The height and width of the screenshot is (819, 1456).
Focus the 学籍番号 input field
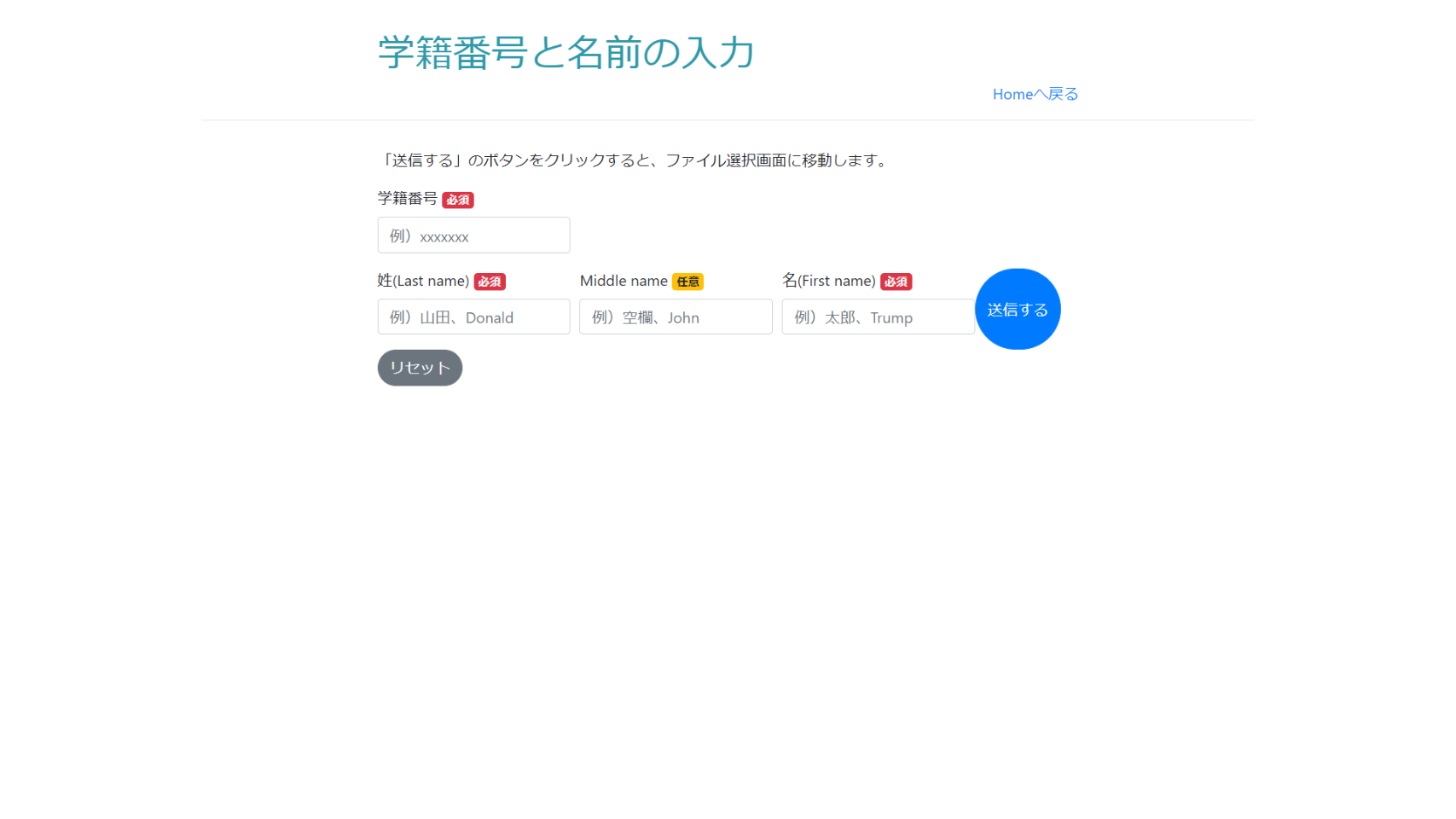pyautogui.click(x=473, y=235)
